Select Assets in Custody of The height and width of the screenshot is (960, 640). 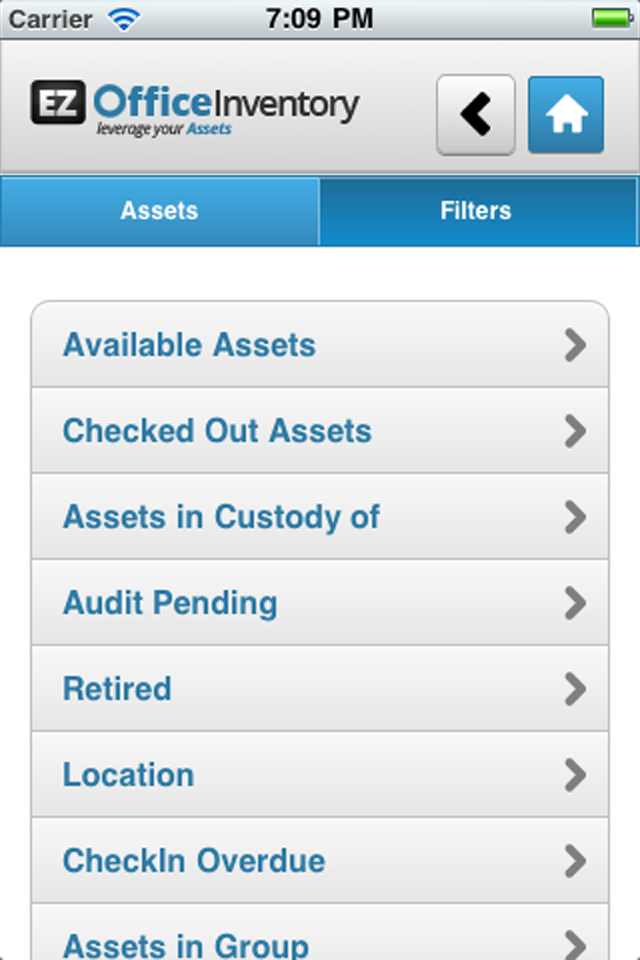point(320,517)
